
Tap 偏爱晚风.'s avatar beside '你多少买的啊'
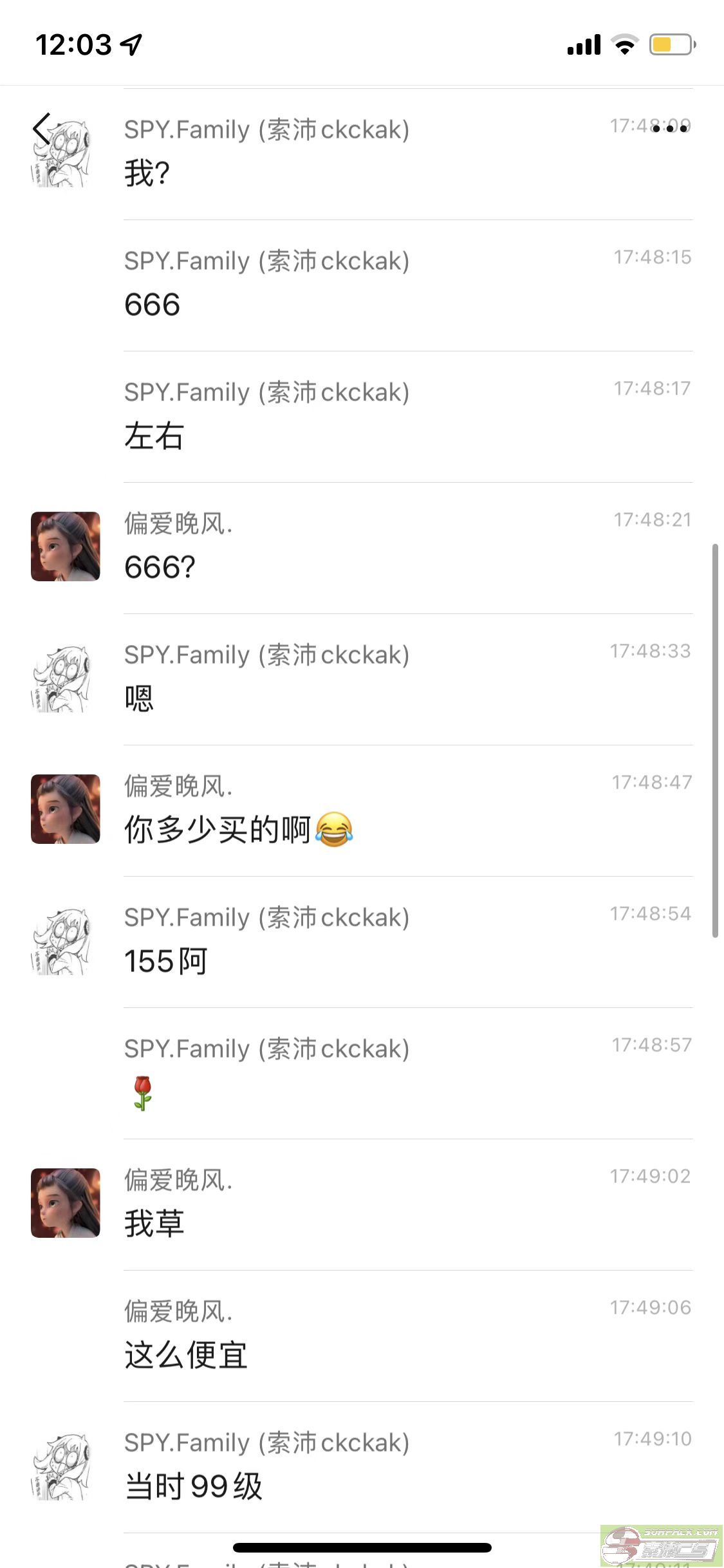66,809
